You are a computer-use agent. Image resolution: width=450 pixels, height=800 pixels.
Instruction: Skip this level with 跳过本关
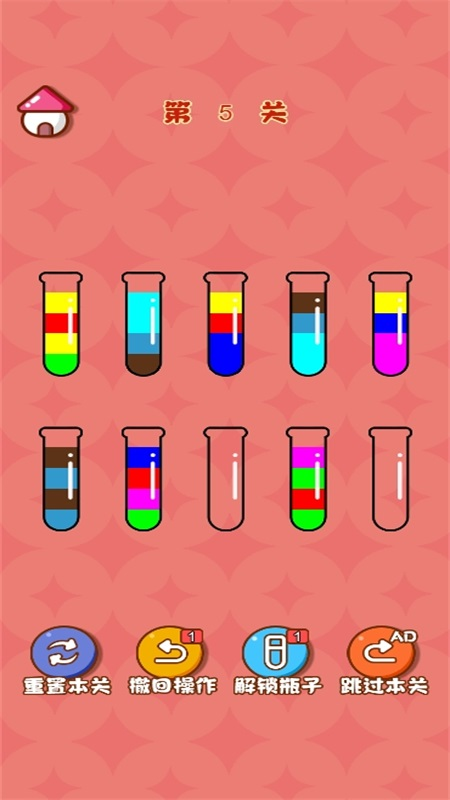point(384,660)
